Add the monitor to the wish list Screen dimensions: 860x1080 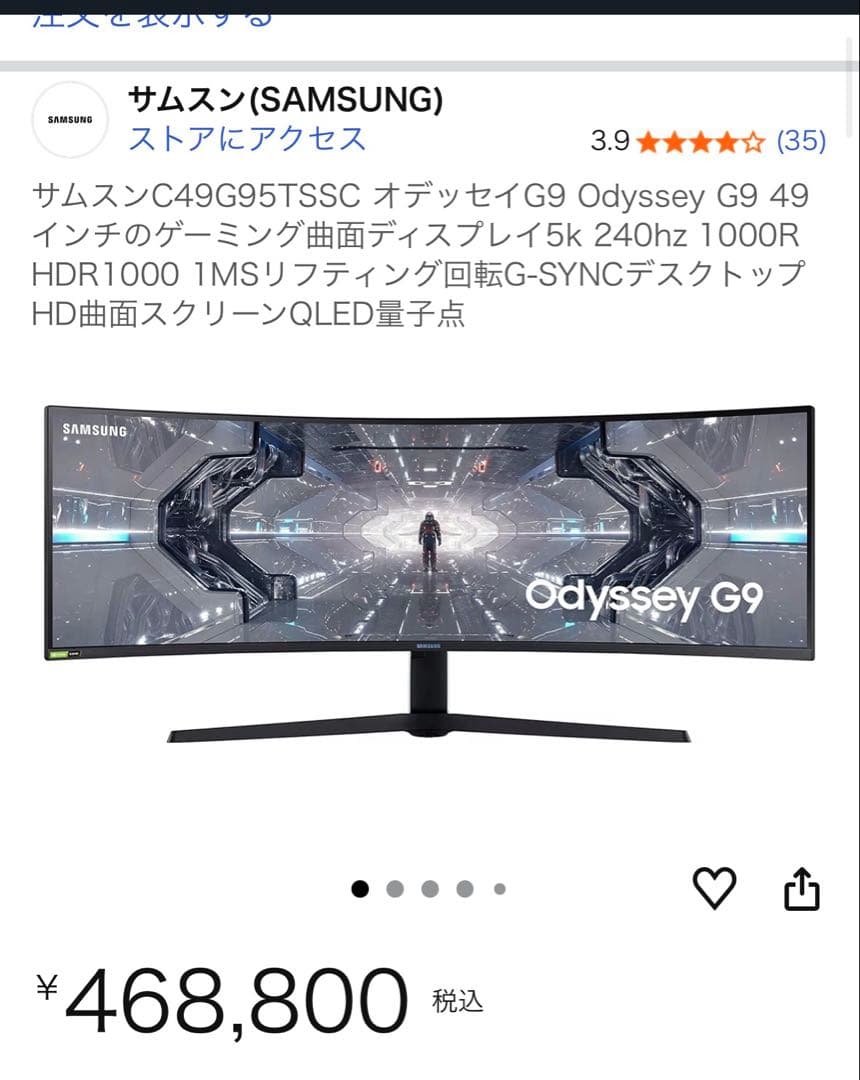tap(714, 887)
